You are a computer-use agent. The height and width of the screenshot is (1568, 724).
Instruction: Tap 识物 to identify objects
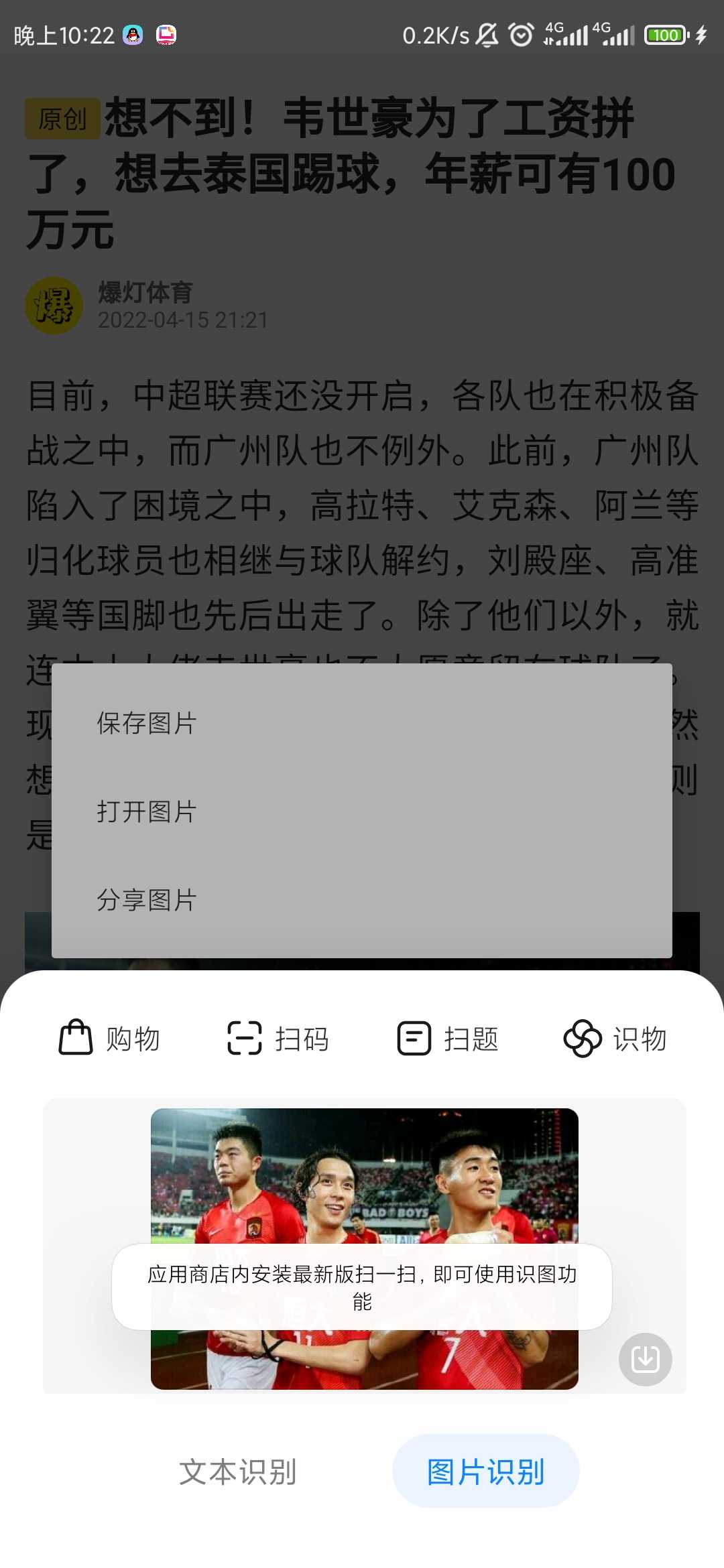615,1039
